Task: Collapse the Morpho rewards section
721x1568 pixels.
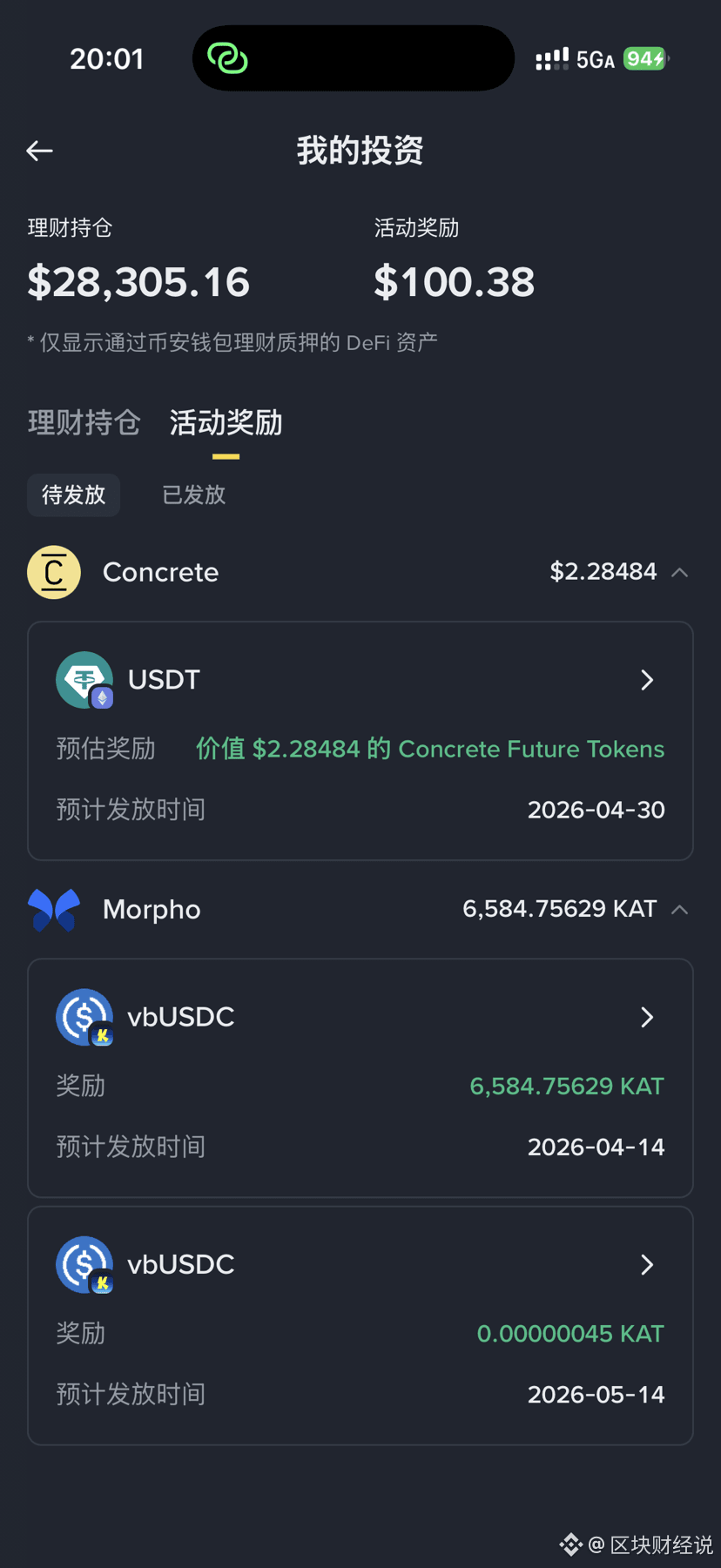Action: click(679, 910)
